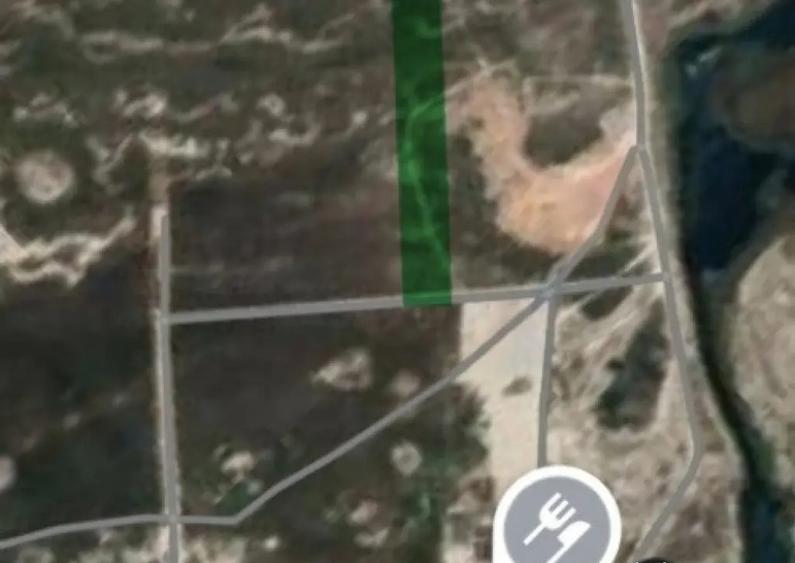Image resolution: width=795 pixels, height=563 pixels.
Task: Open the restaurant marker on the map
Action: (x=557, y=521)
